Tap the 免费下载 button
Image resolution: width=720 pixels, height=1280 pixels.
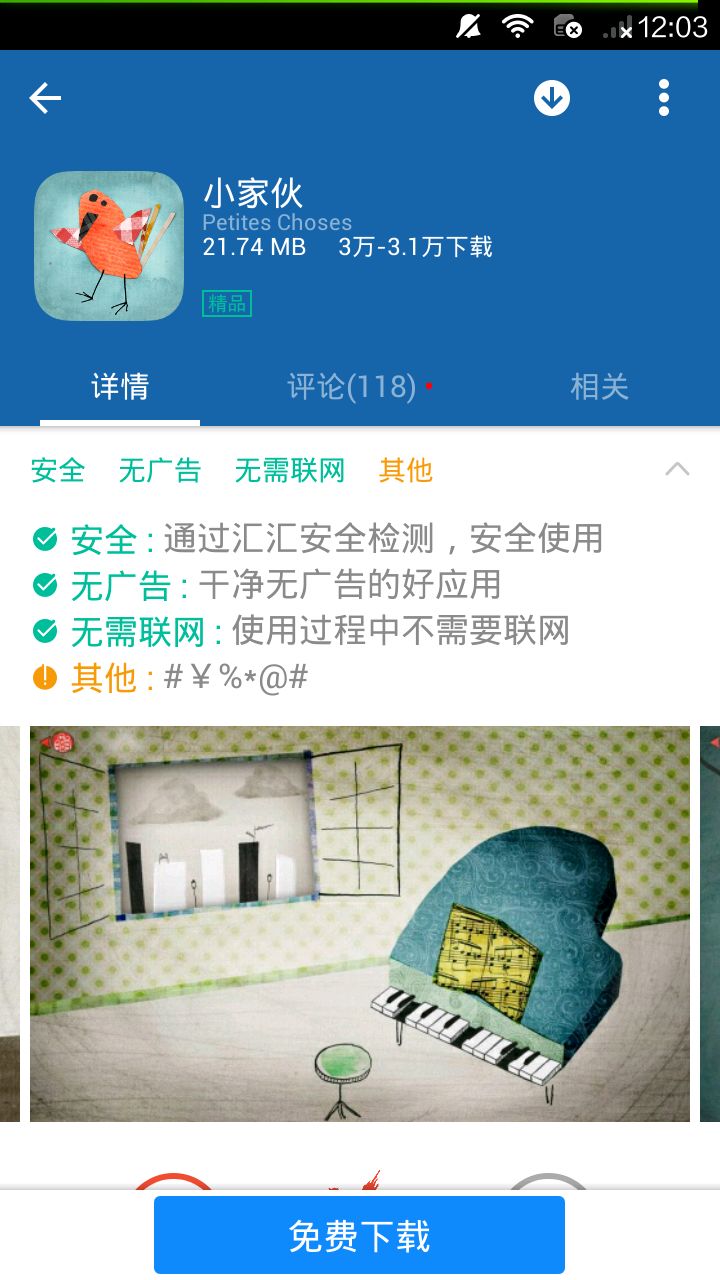[359, 1236]
